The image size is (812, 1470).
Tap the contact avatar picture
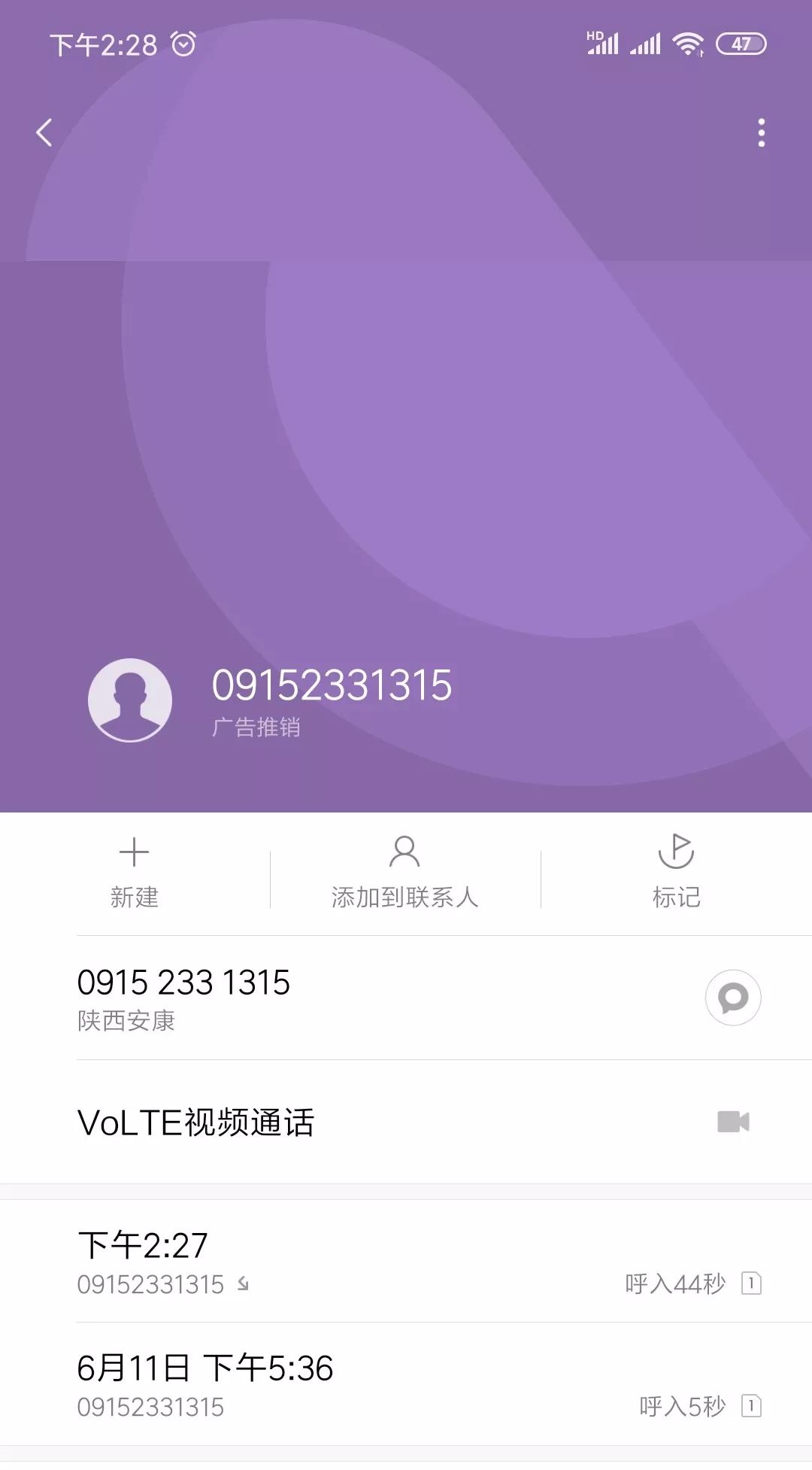coord(130,700)
